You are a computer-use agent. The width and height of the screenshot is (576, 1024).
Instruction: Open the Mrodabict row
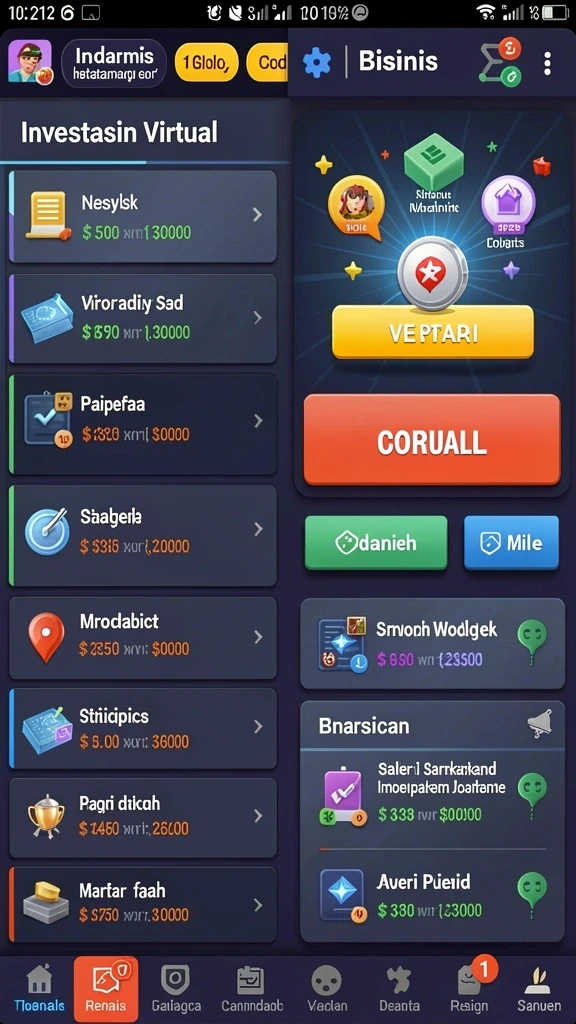pyautogui.click(x=142, y=637)
